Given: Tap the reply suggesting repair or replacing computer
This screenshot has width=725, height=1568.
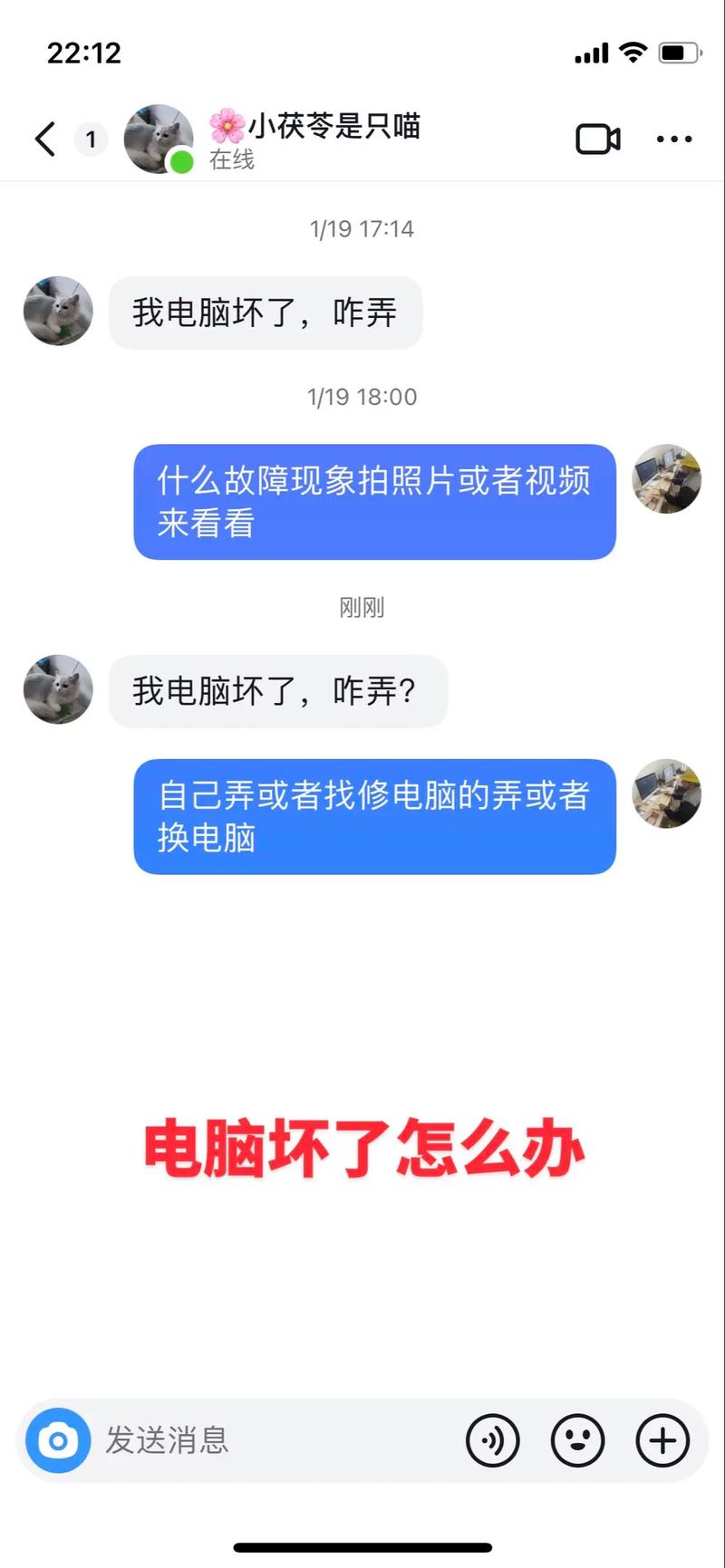Looking at the screenshot, I should [x=374, y=816].
